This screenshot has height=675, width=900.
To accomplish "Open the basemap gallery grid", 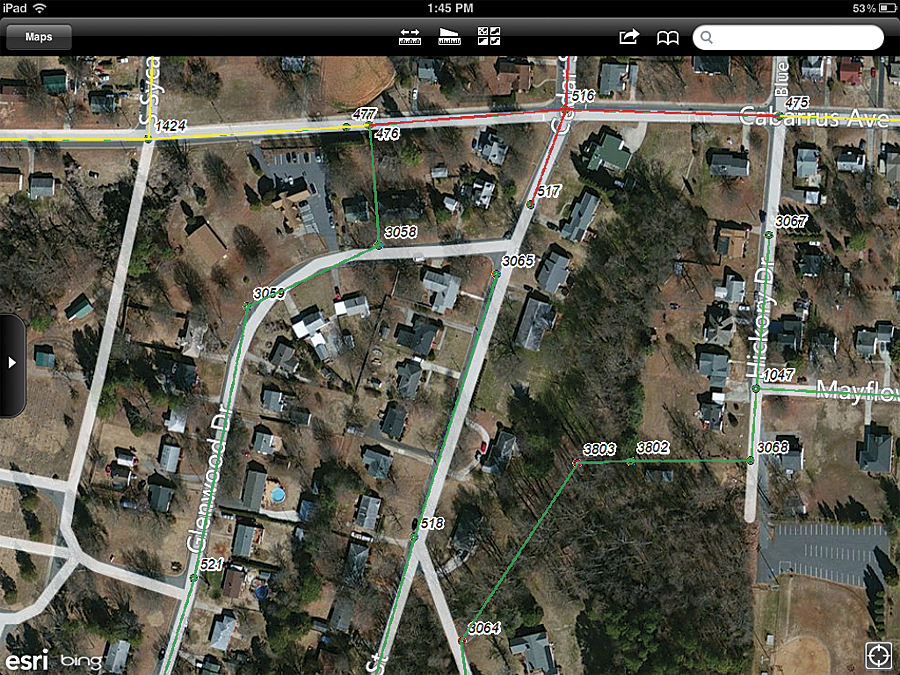I will tap(489, 37).
